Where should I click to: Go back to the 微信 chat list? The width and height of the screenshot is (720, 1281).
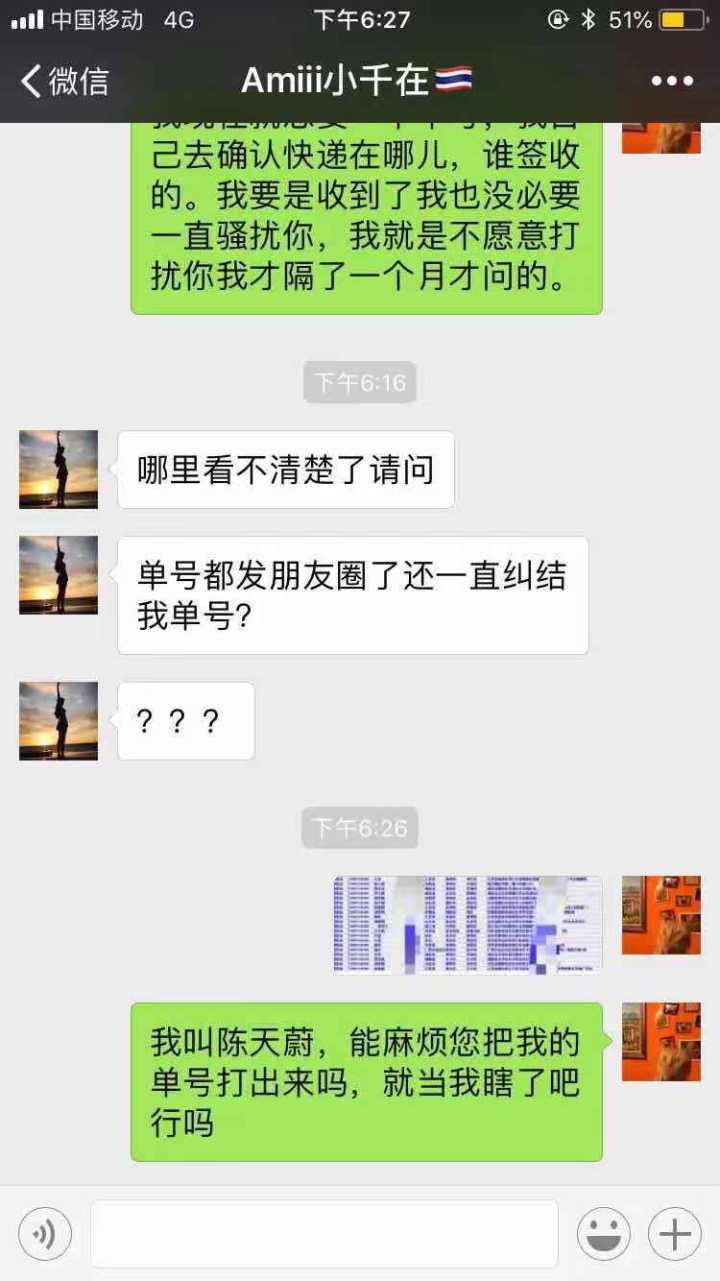click(x=64, y=81)
